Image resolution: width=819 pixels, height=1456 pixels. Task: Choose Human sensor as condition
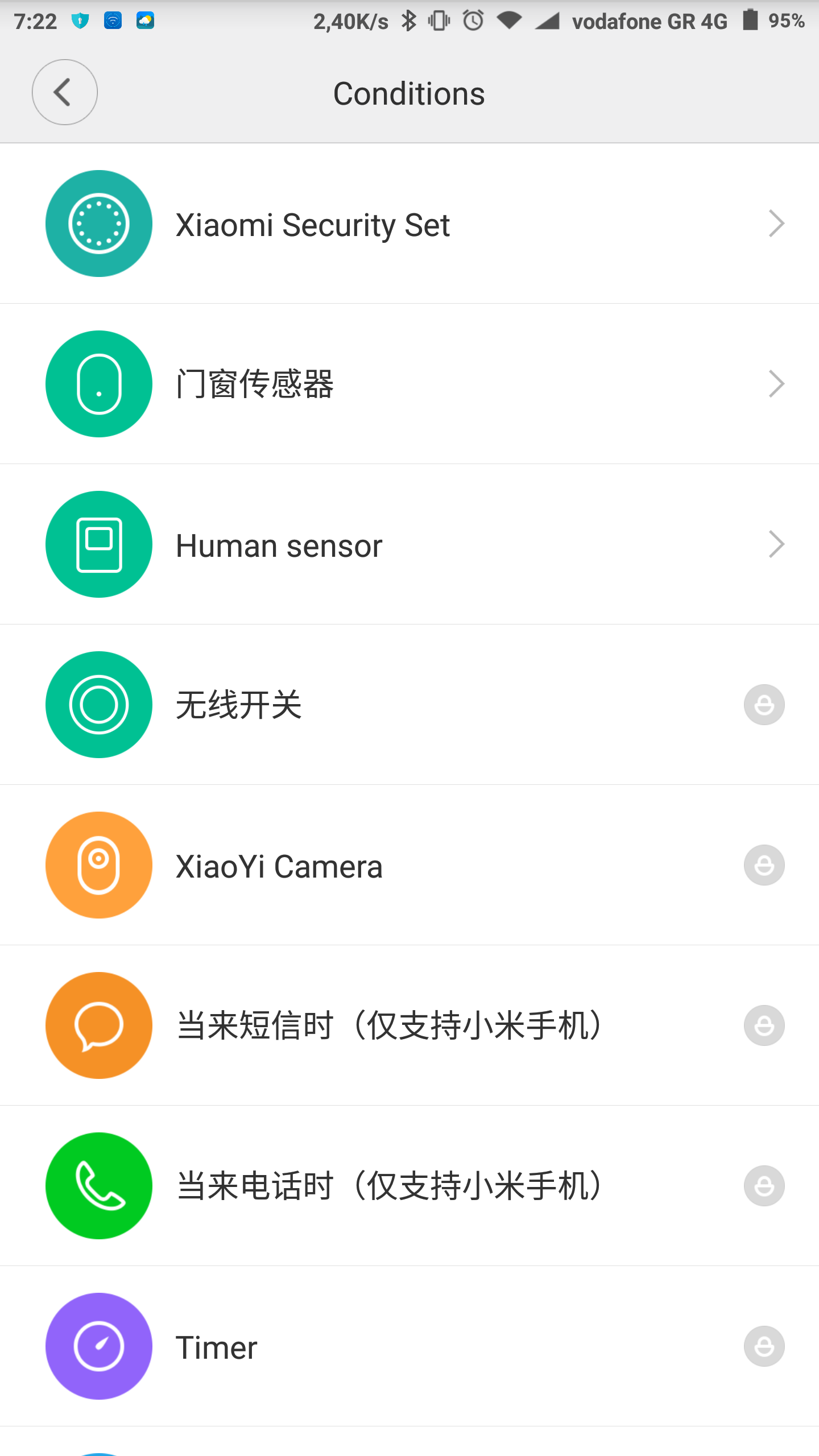point(409,545)
